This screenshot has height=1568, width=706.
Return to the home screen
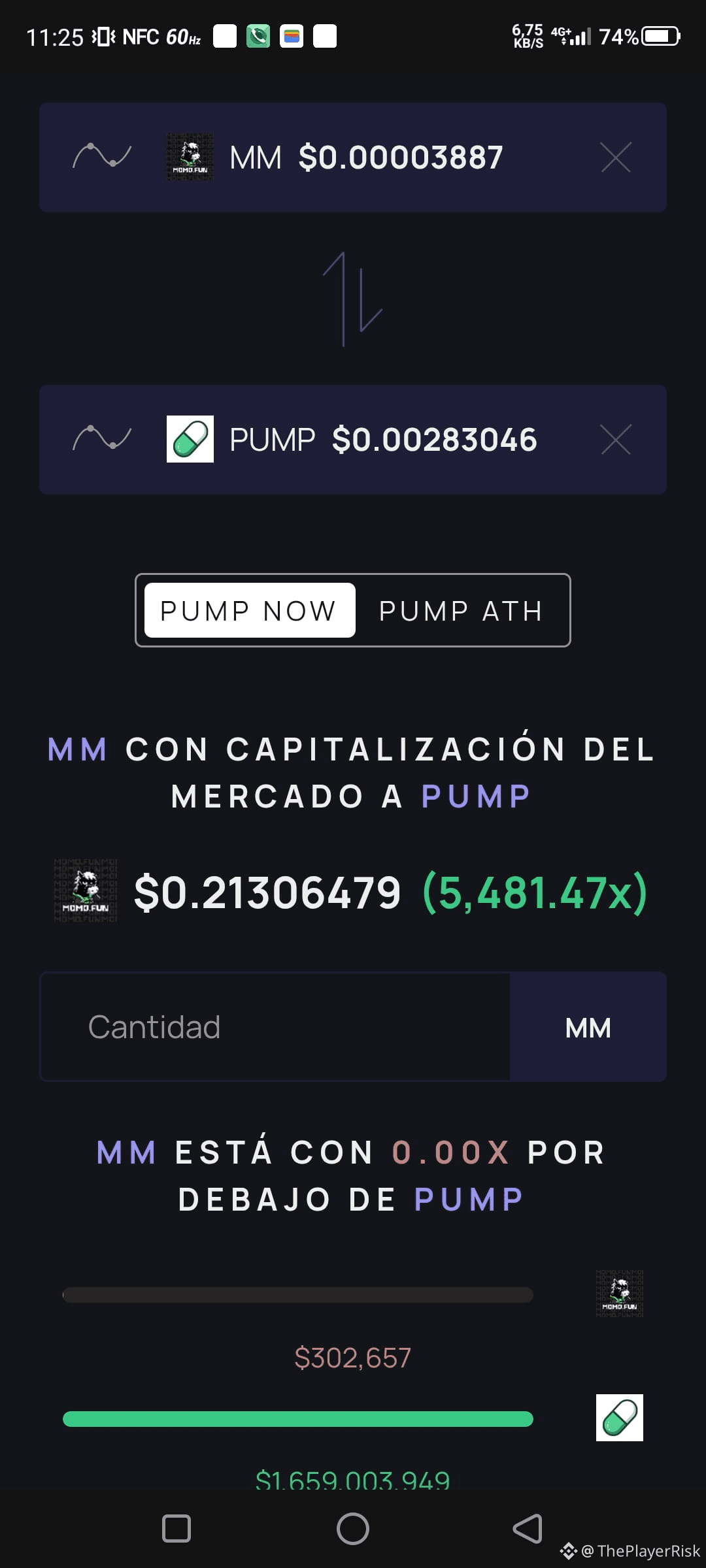point(353,1529)
